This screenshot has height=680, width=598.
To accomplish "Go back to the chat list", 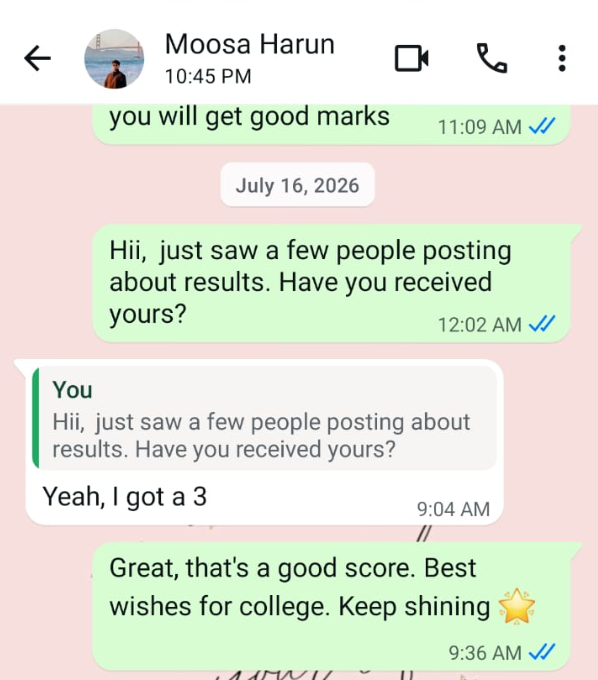I will coord(37,58).
